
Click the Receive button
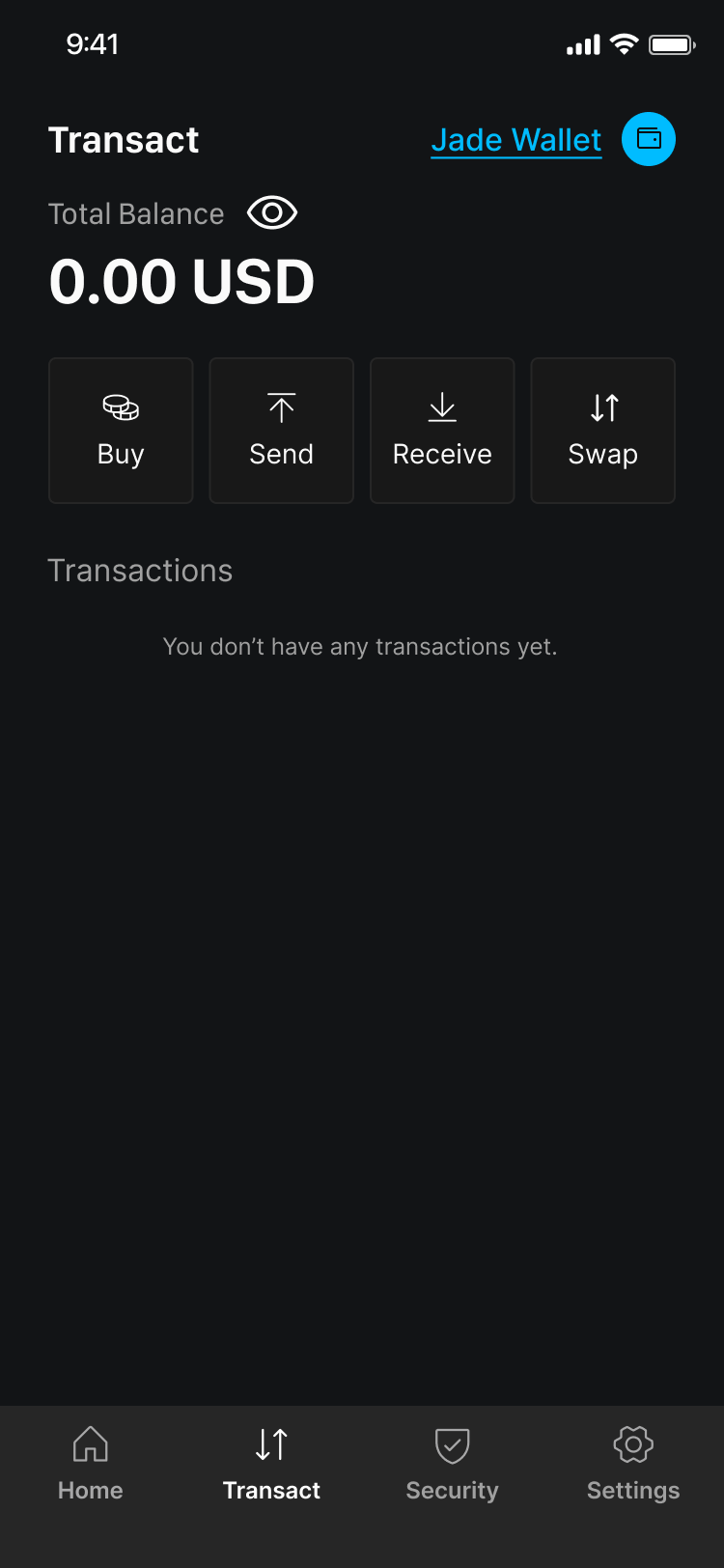tap(442, 430)
